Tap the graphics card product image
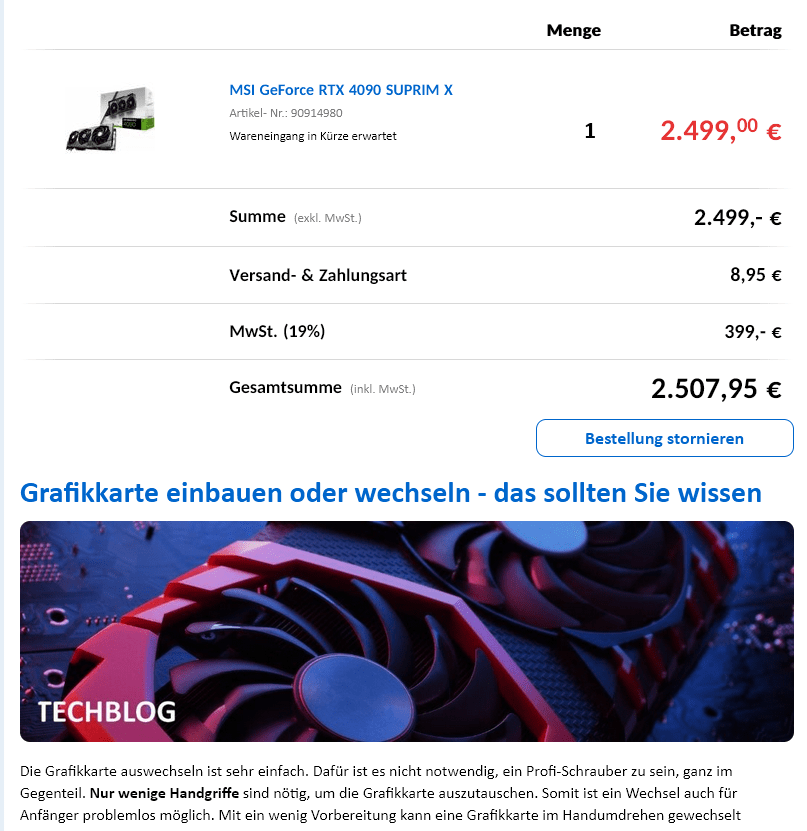807x831 pixels. (x=111, y=118)
